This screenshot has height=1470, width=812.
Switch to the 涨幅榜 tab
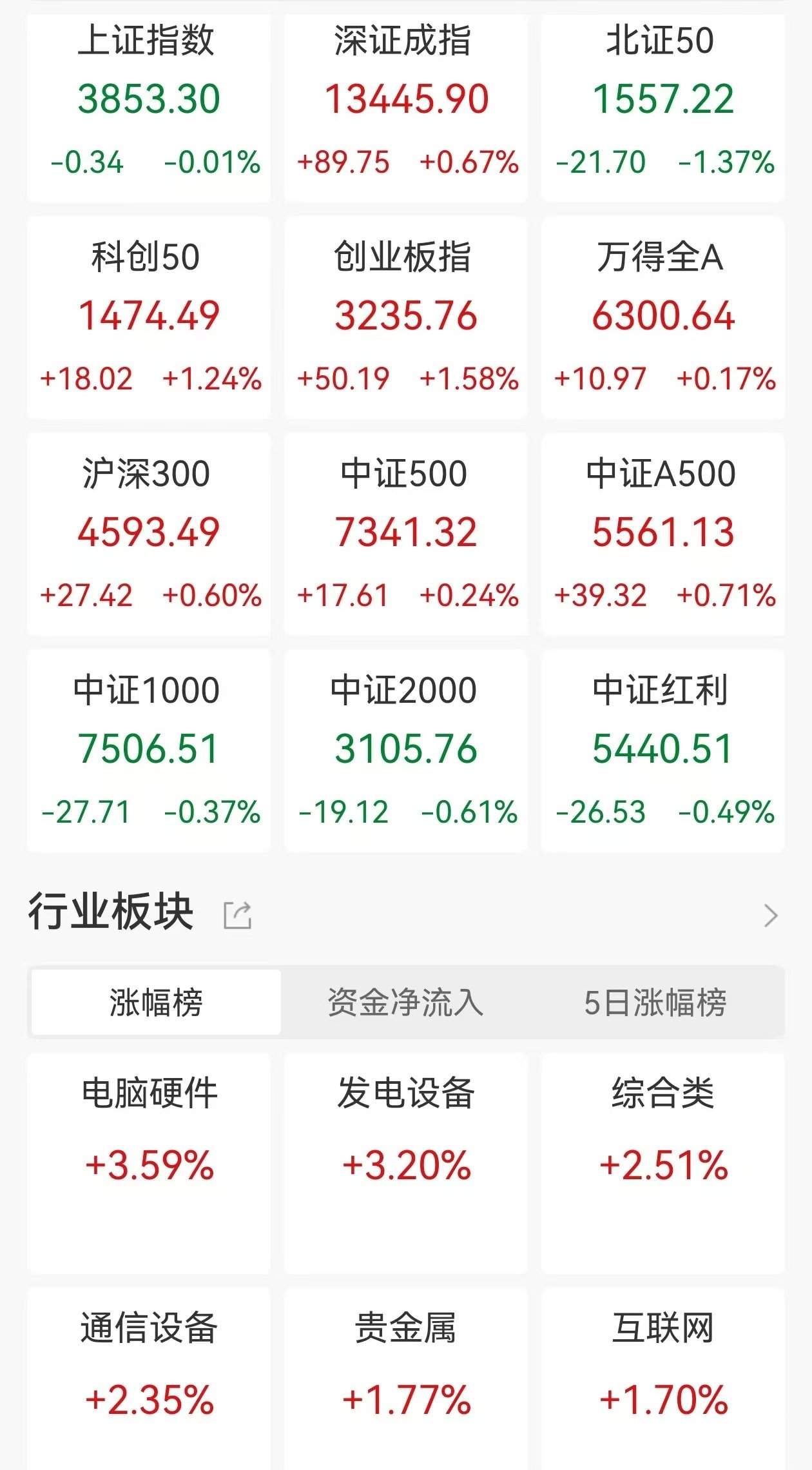156,1003
